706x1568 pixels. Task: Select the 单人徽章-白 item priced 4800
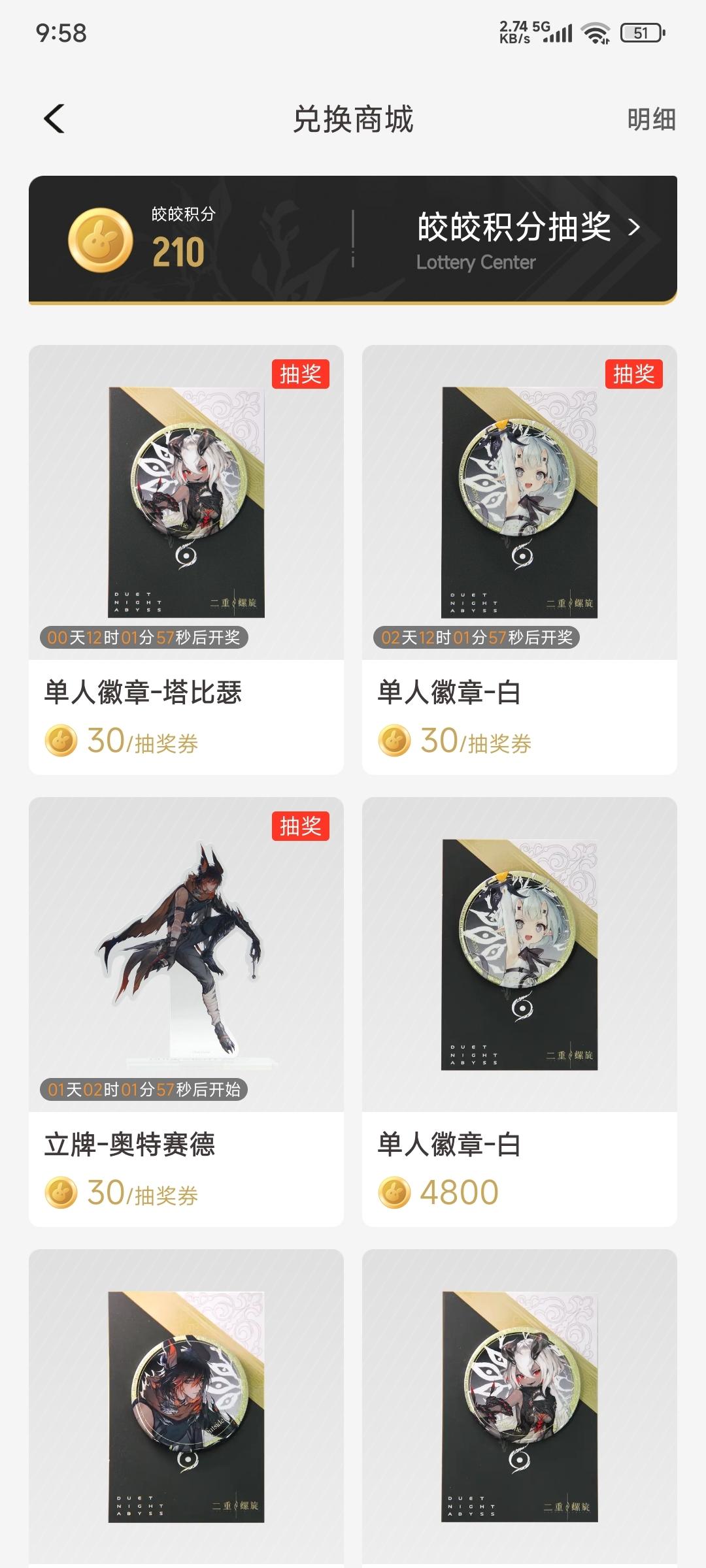coord(519,1011)
